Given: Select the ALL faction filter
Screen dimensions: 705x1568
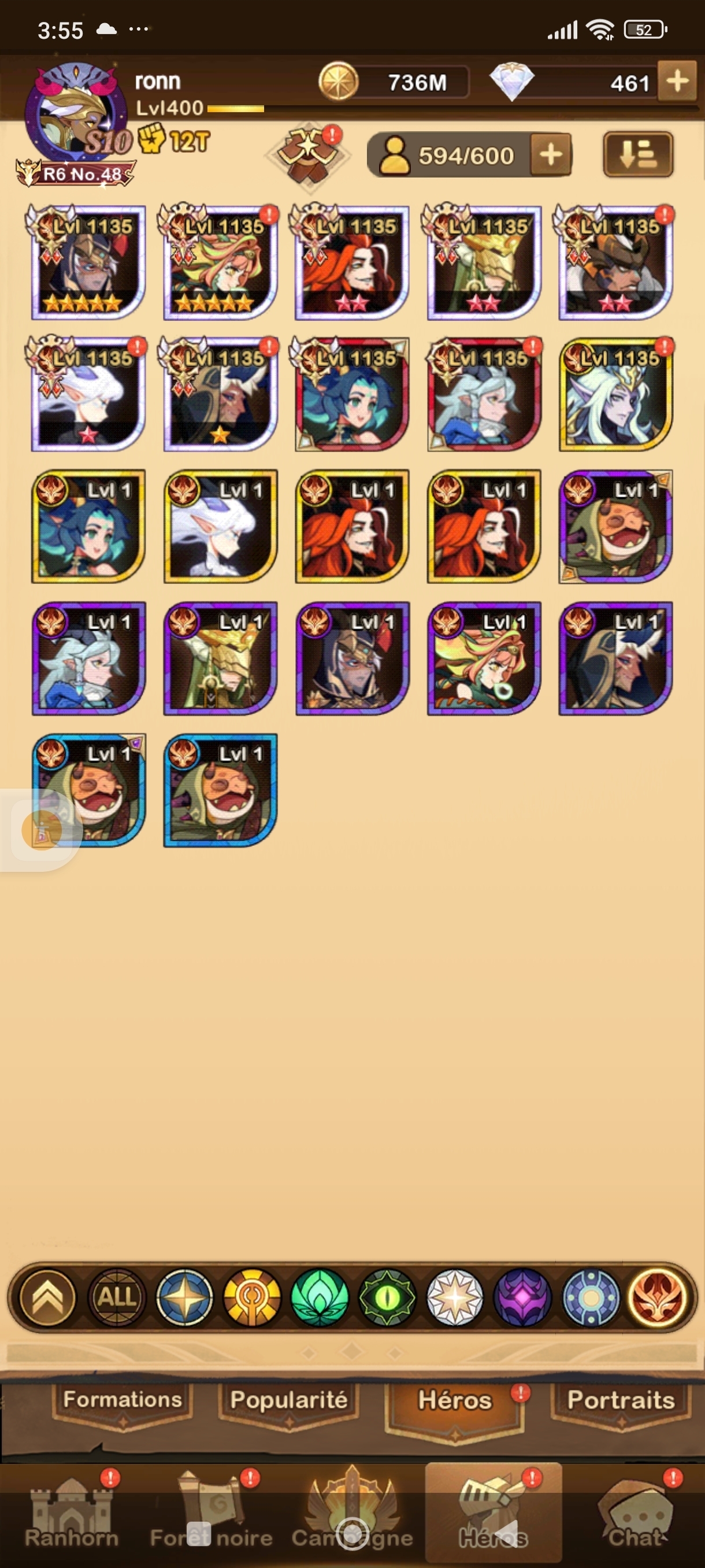Looking at the screenshot, I should 116,1297.
